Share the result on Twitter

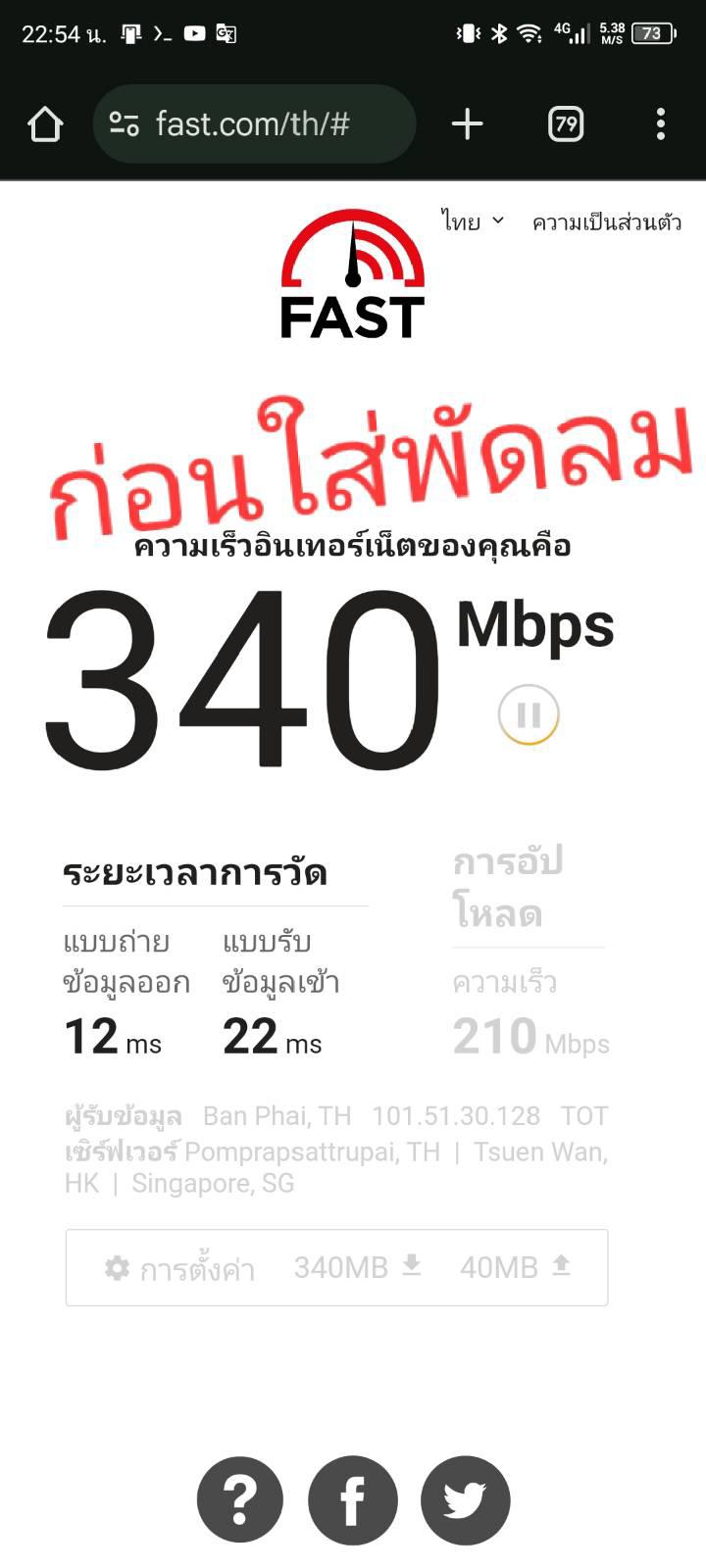tap(466, 1500)
